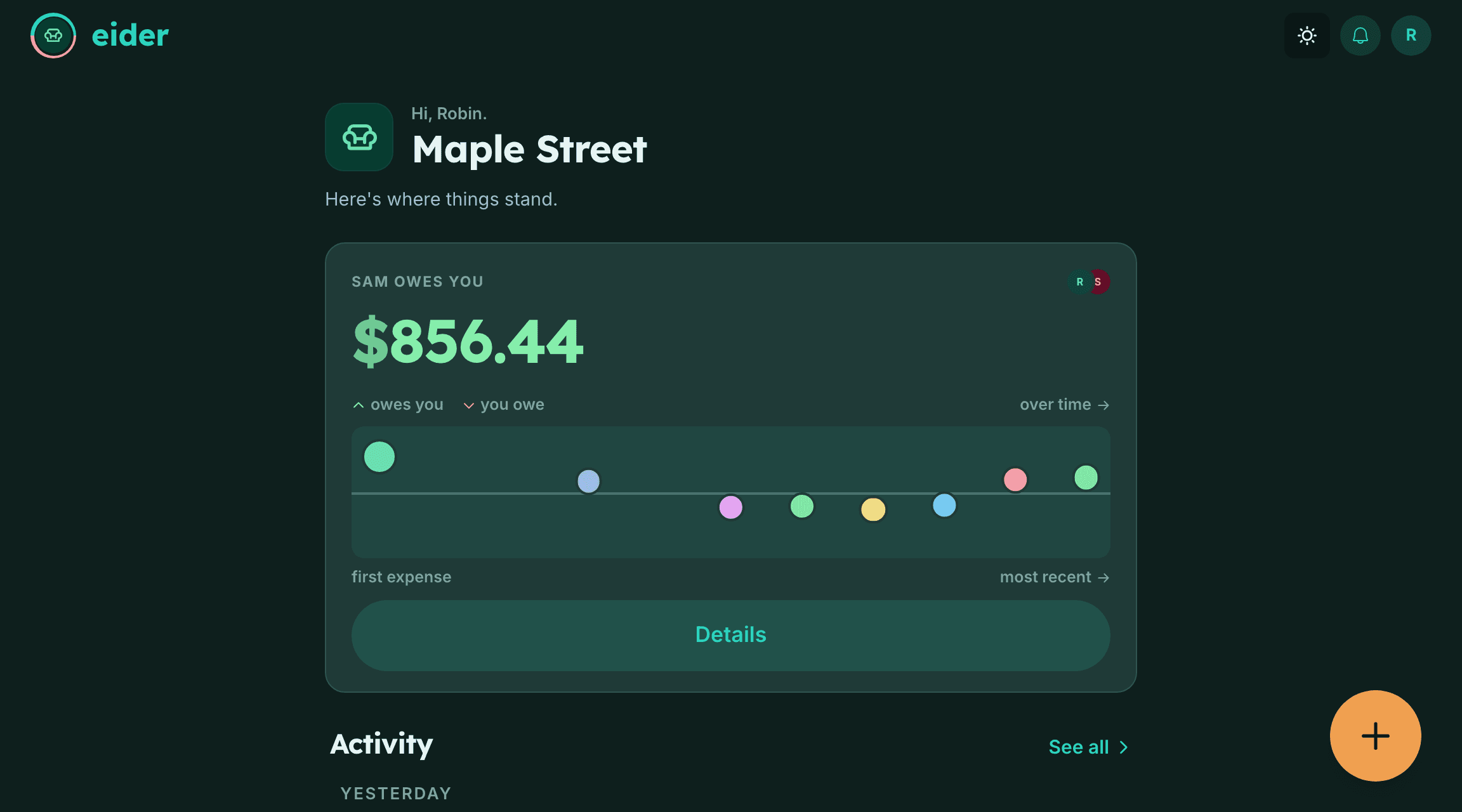The width and height of the screenshot is (1462, 812).
Task: Select the purple expense dot on chart
Action: point(731,507)
